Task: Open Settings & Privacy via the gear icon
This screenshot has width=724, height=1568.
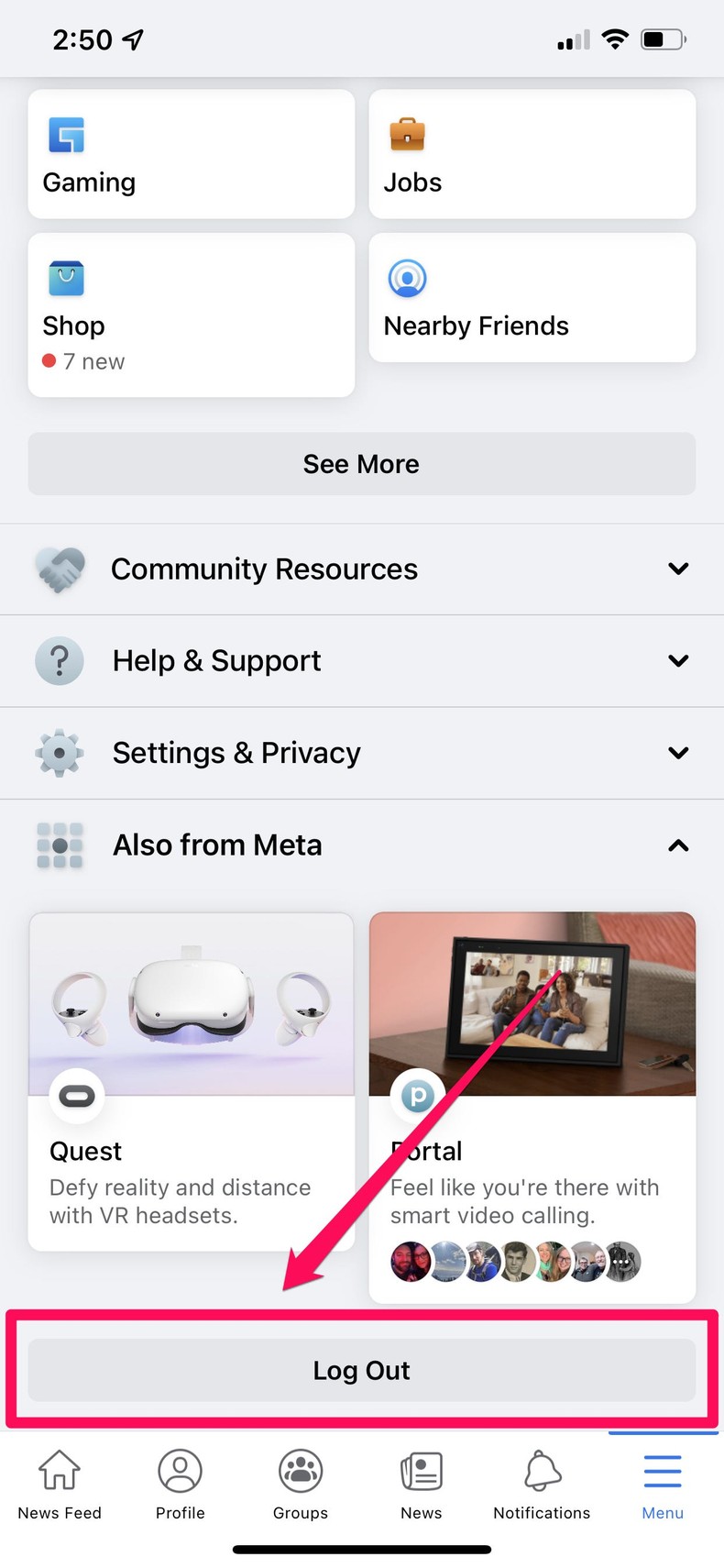Action: (59, 752)
